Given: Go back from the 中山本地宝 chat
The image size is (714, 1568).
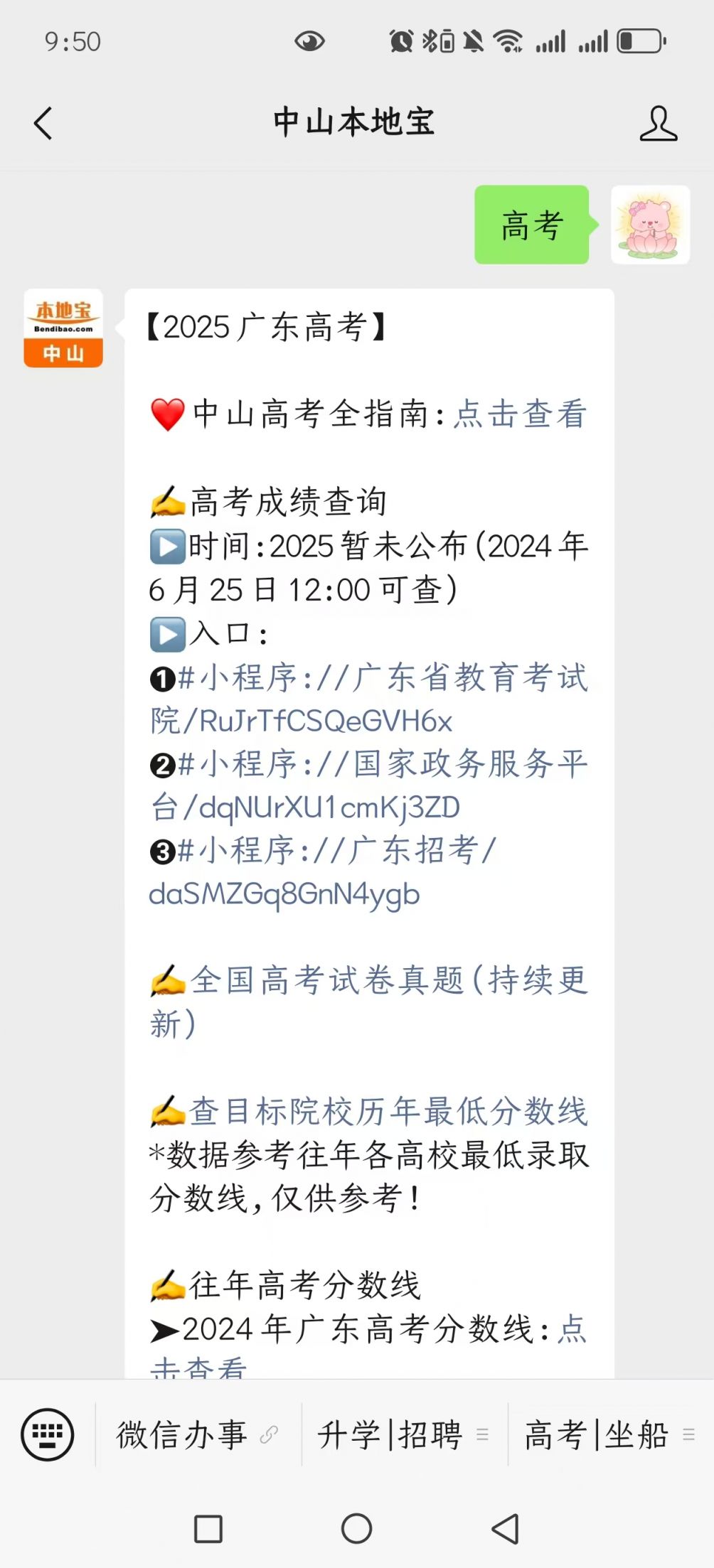Looking at the screenshot, I should [x=43, y=124].
